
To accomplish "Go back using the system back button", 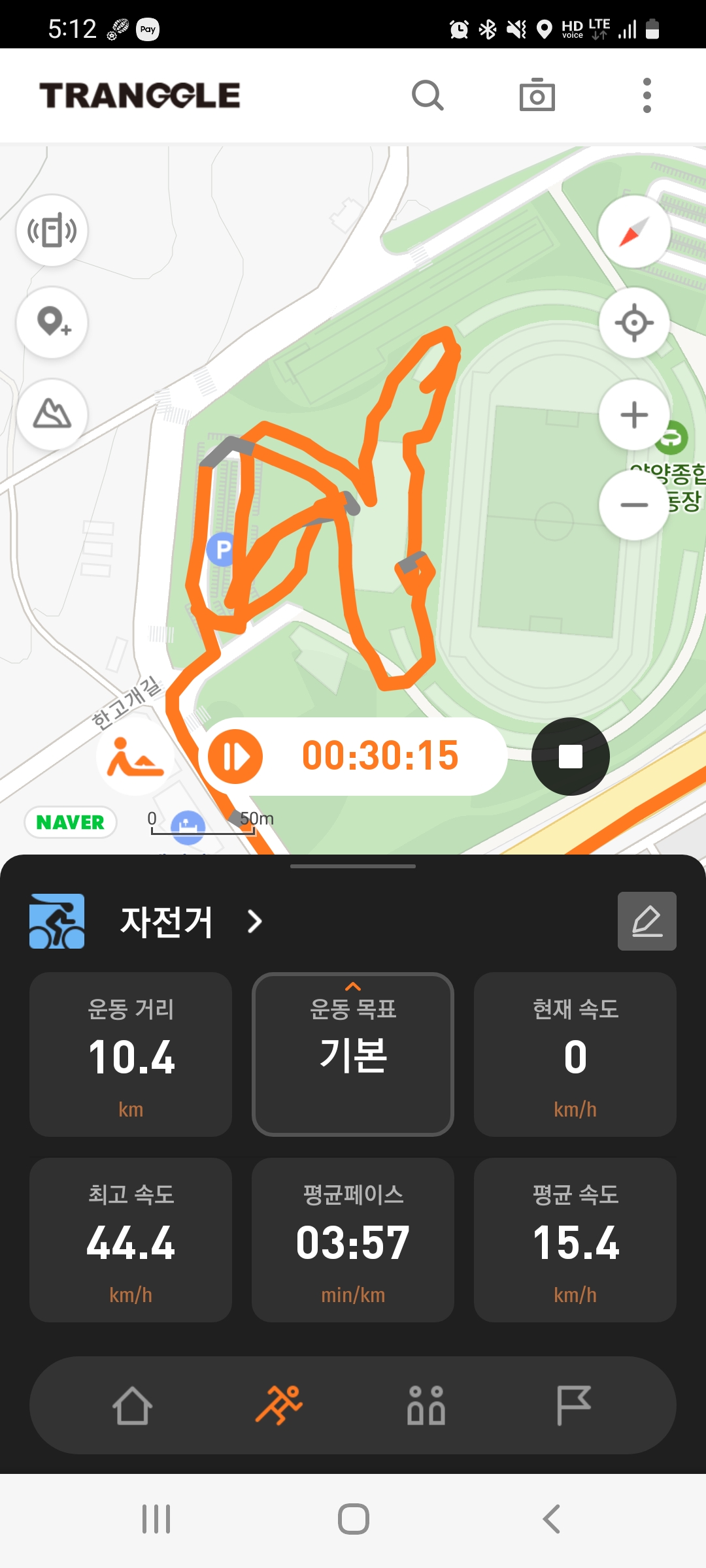I will pyautogui.click(x=551, y=1519).
